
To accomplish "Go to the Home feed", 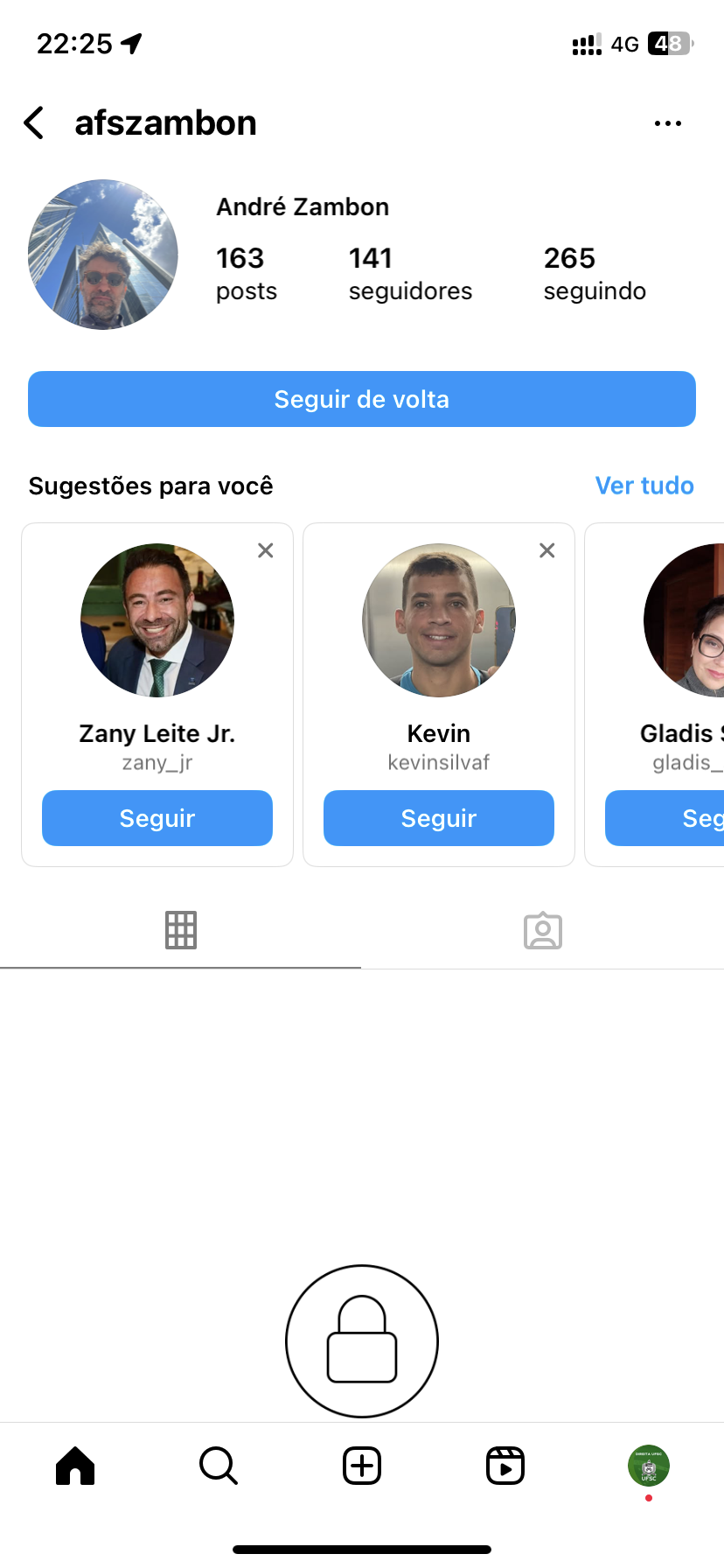I will [75, 1466].
